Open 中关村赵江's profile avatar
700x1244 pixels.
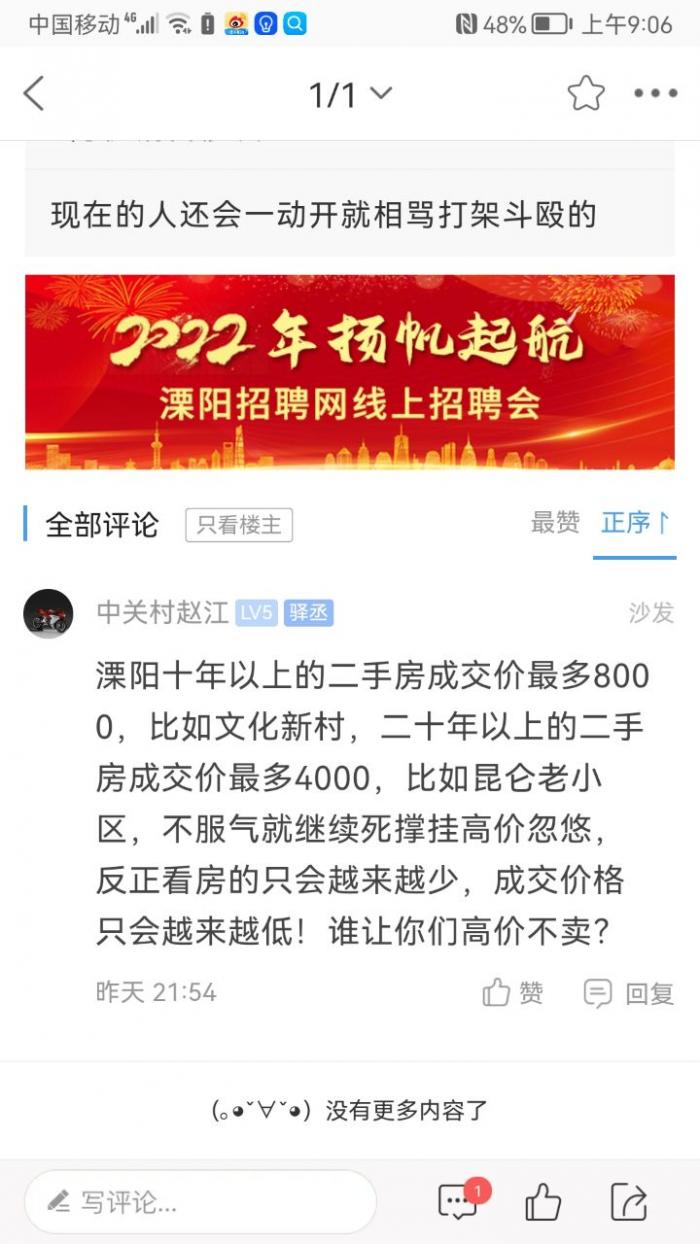point(48,613)
